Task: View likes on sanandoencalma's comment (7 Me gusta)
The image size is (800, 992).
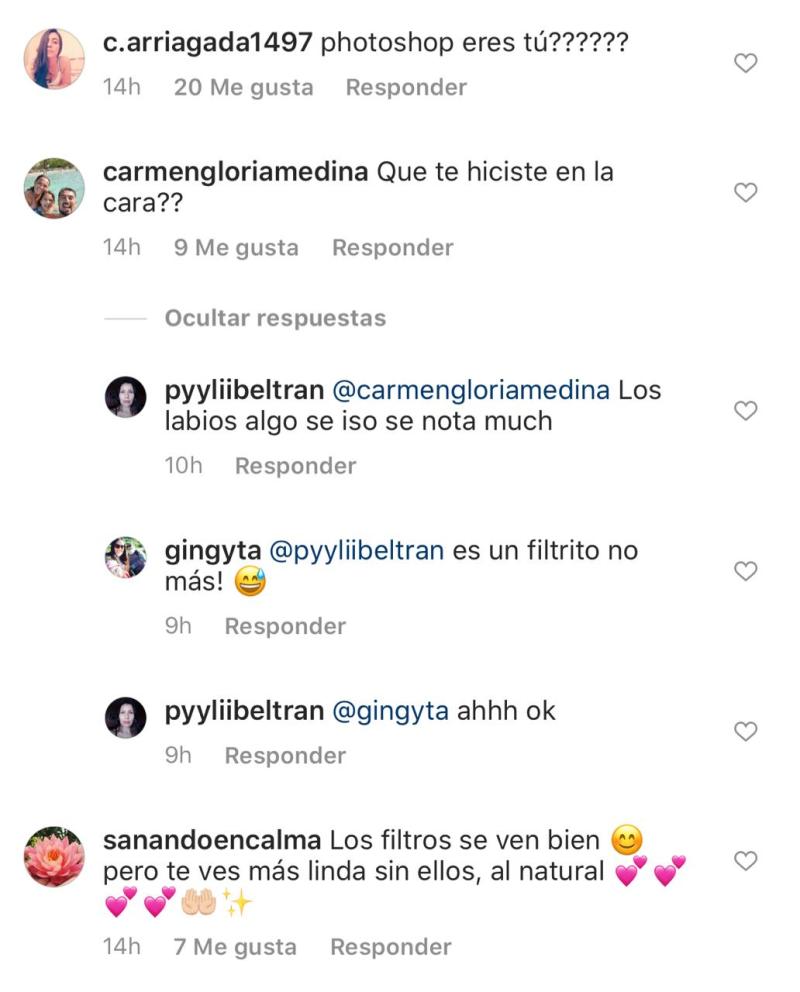Action: [235, 947]
